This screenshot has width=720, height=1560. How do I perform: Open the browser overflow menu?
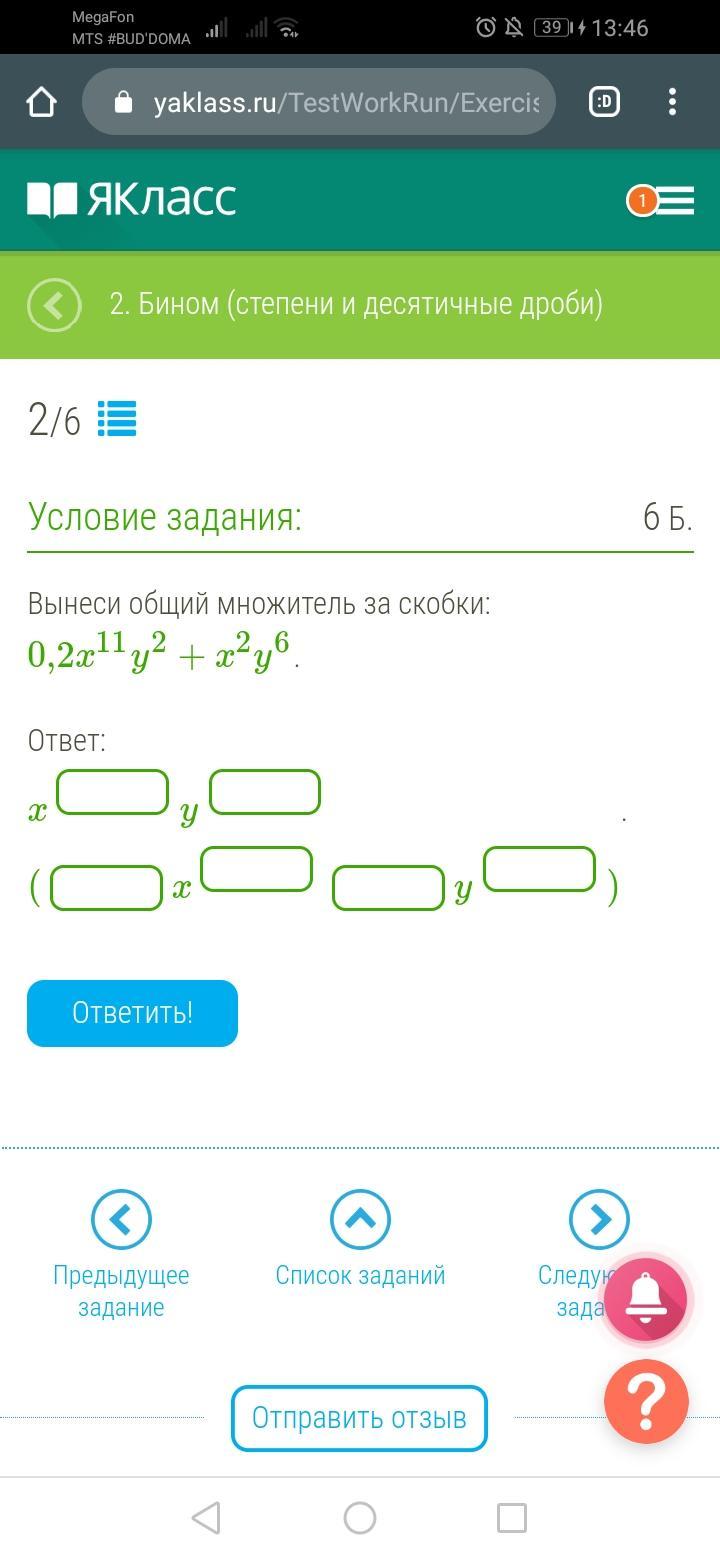pyautogui.click(x=672, y=102)
